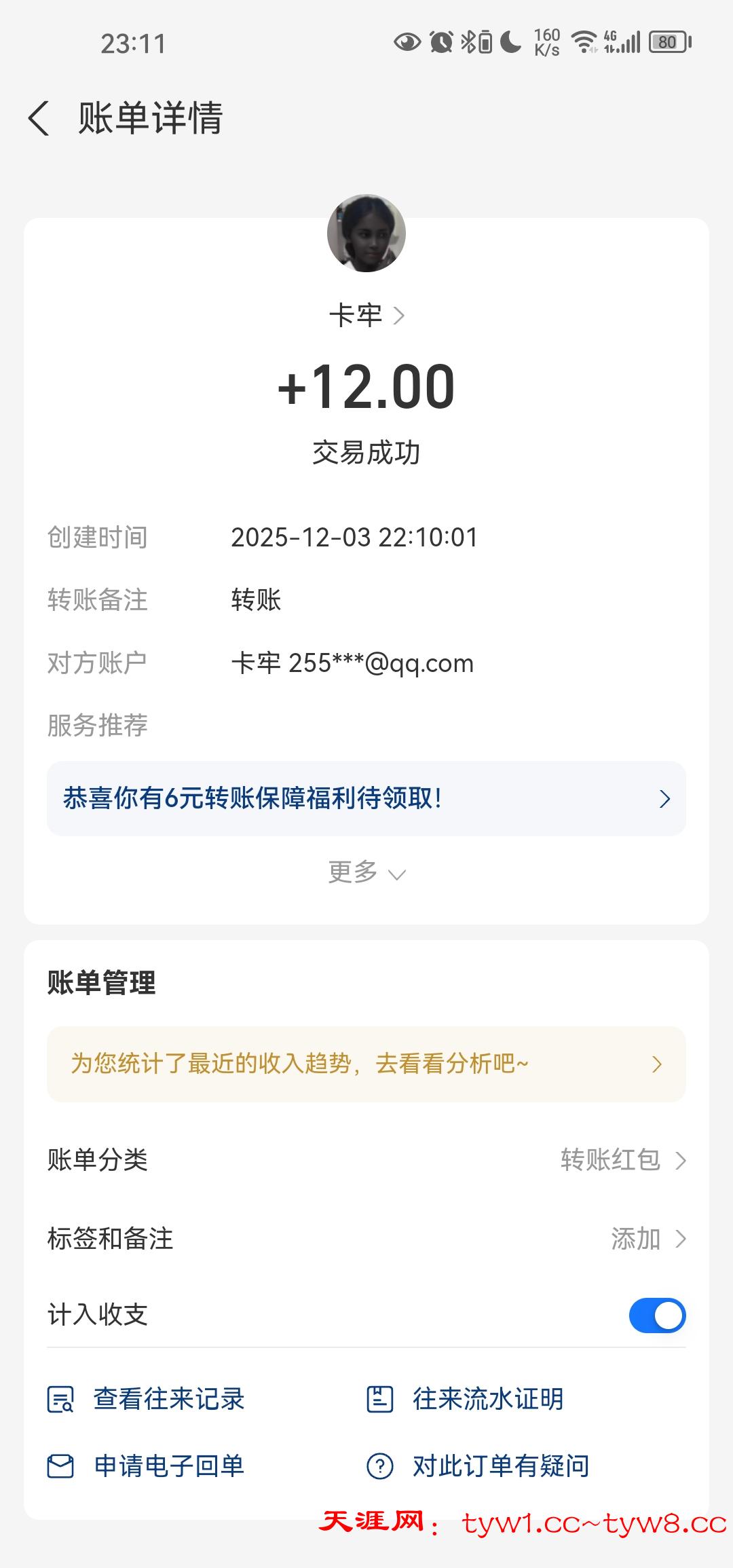The image size is (733, 1568).
Task: Toggle the 计入收支 switch off
Action: (657, 1315)
